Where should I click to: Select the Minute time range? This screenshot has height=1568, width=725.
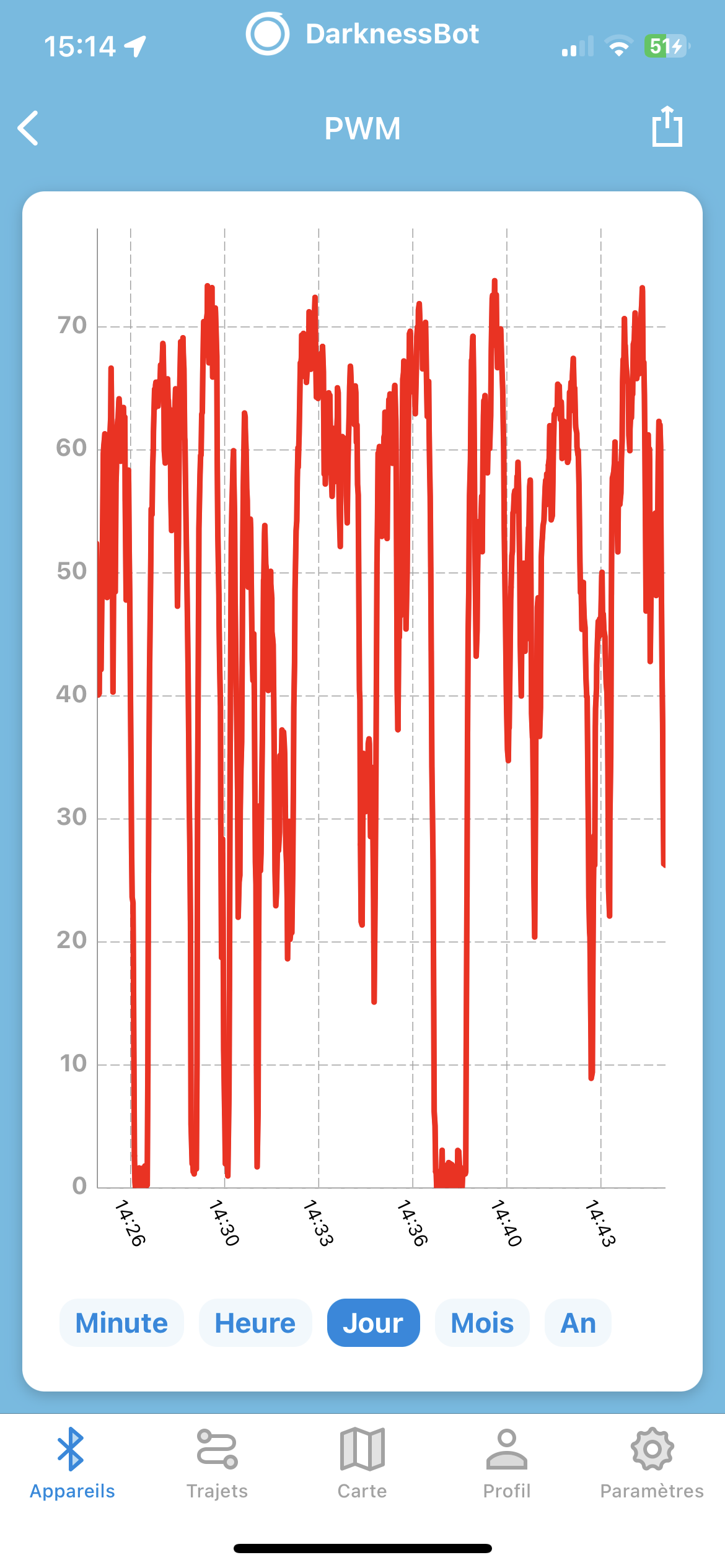(121, 1323)
